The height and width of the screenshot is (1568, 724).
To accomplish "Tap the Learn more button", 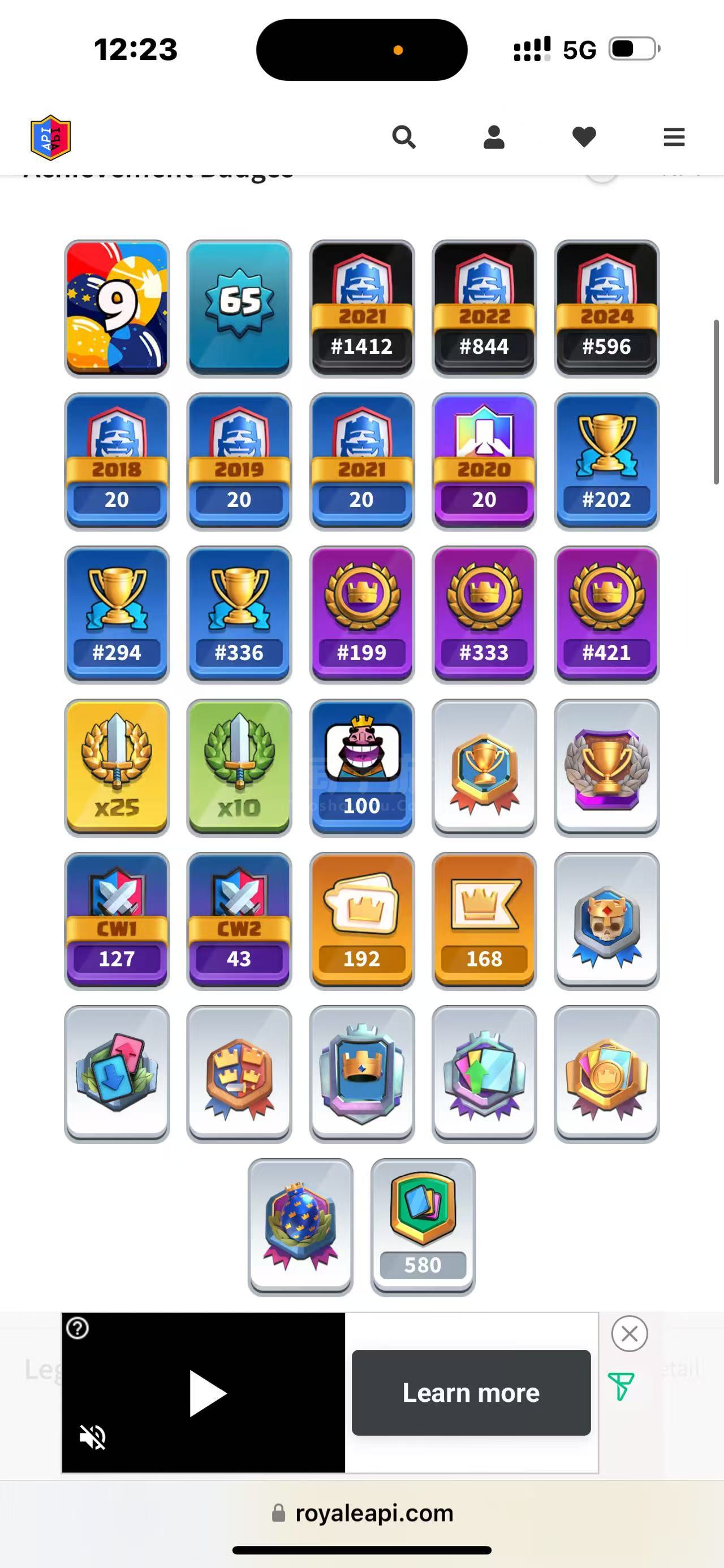I will tap(471, 1393).
